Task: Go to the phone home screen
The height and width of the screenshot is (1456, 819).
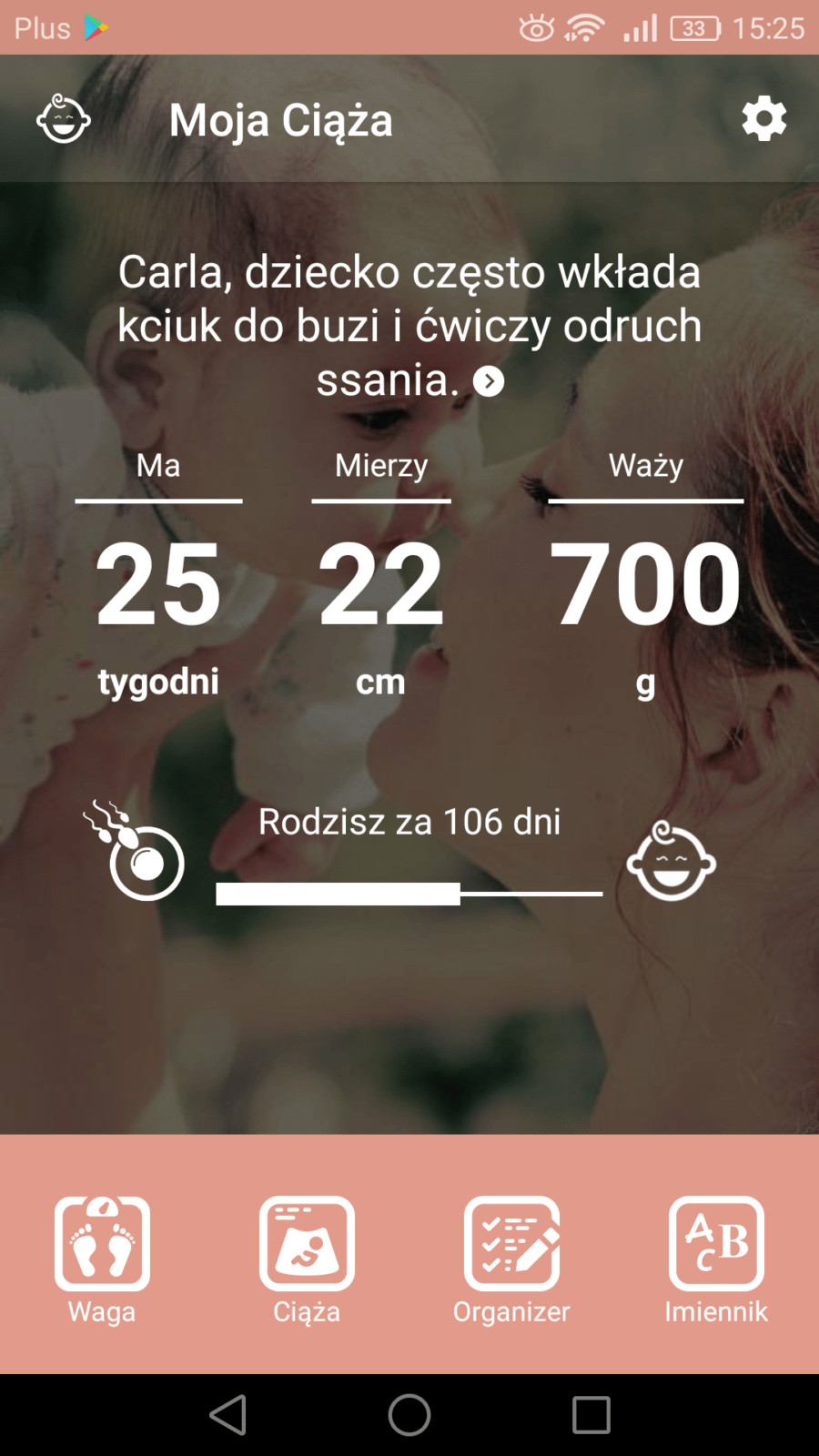Action: coord(409,1415)
